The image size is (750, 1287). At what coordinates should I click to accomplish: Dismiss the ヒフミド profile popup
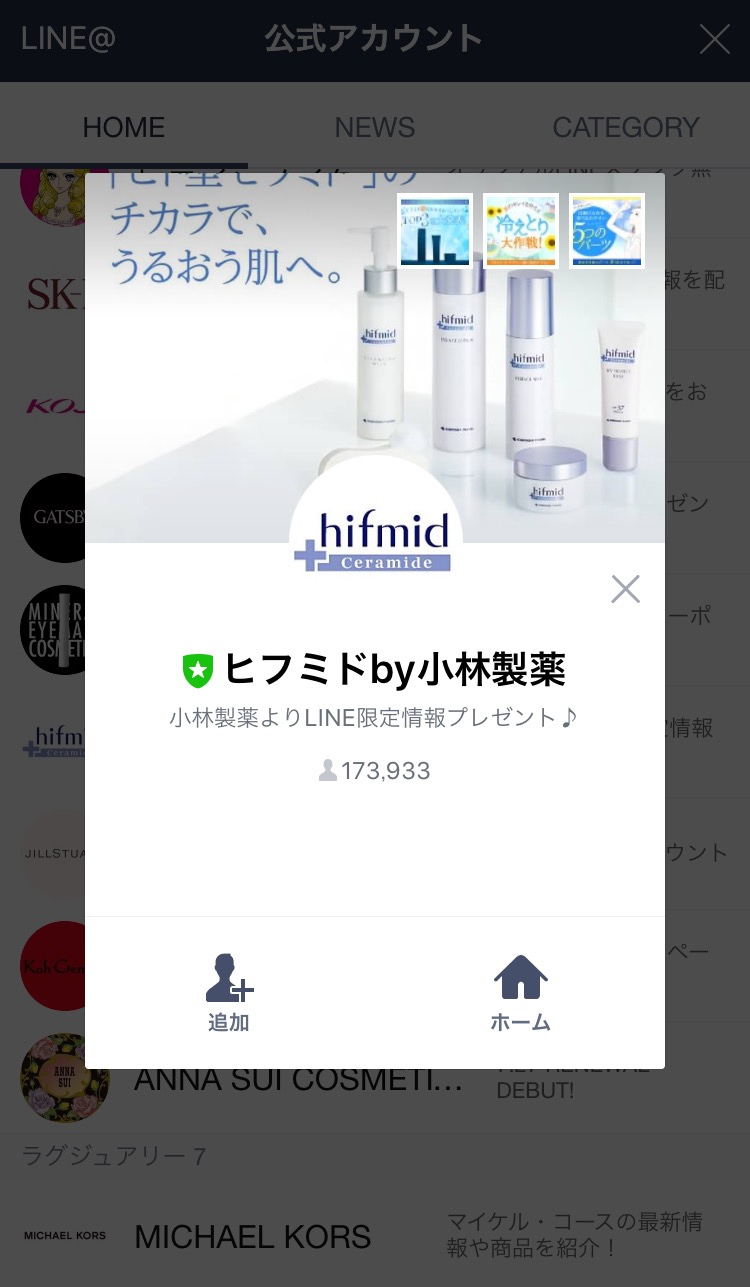coord(625,589)
